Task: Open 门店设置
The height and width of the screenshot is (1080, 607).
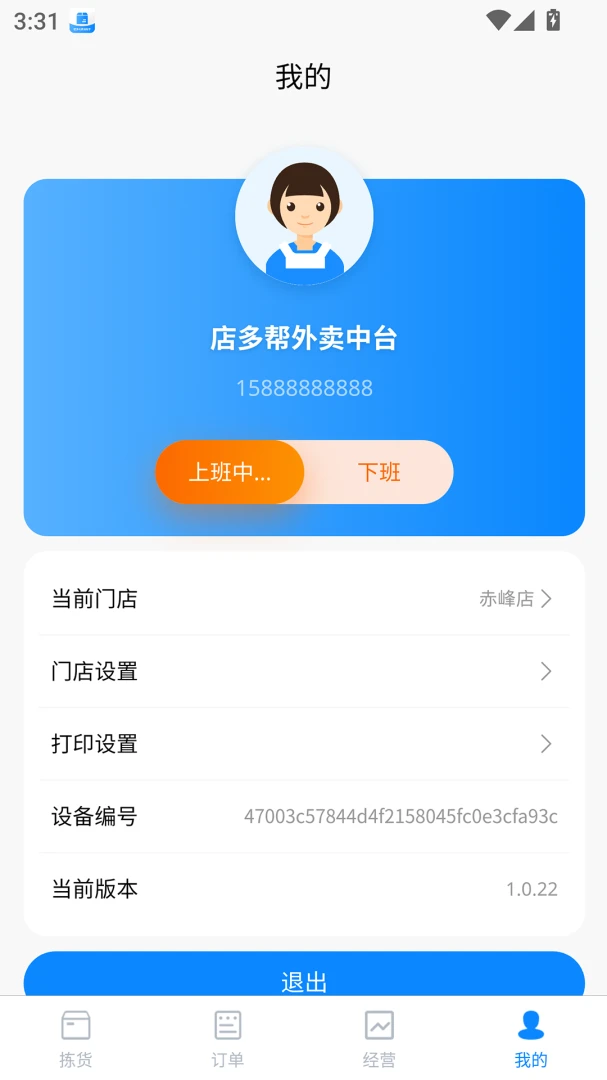Action: [304, 672]
